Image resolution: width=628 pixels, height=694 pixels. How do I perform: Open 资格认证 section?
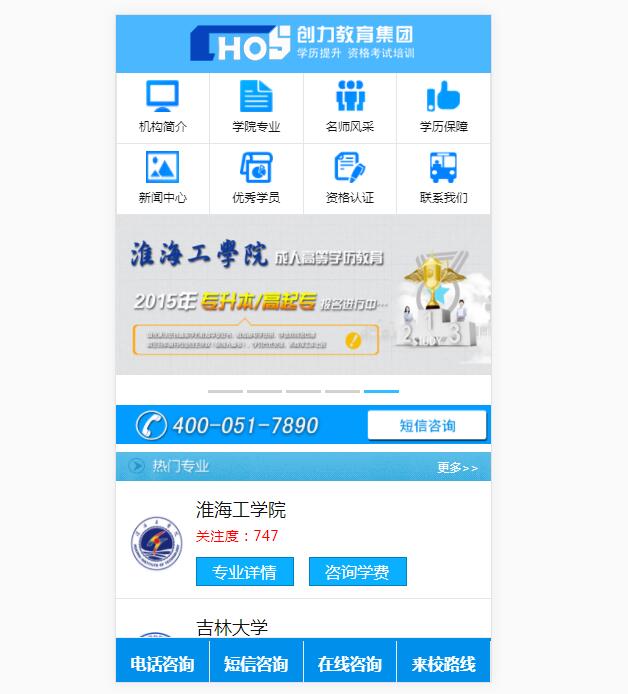tap(350, 178)
